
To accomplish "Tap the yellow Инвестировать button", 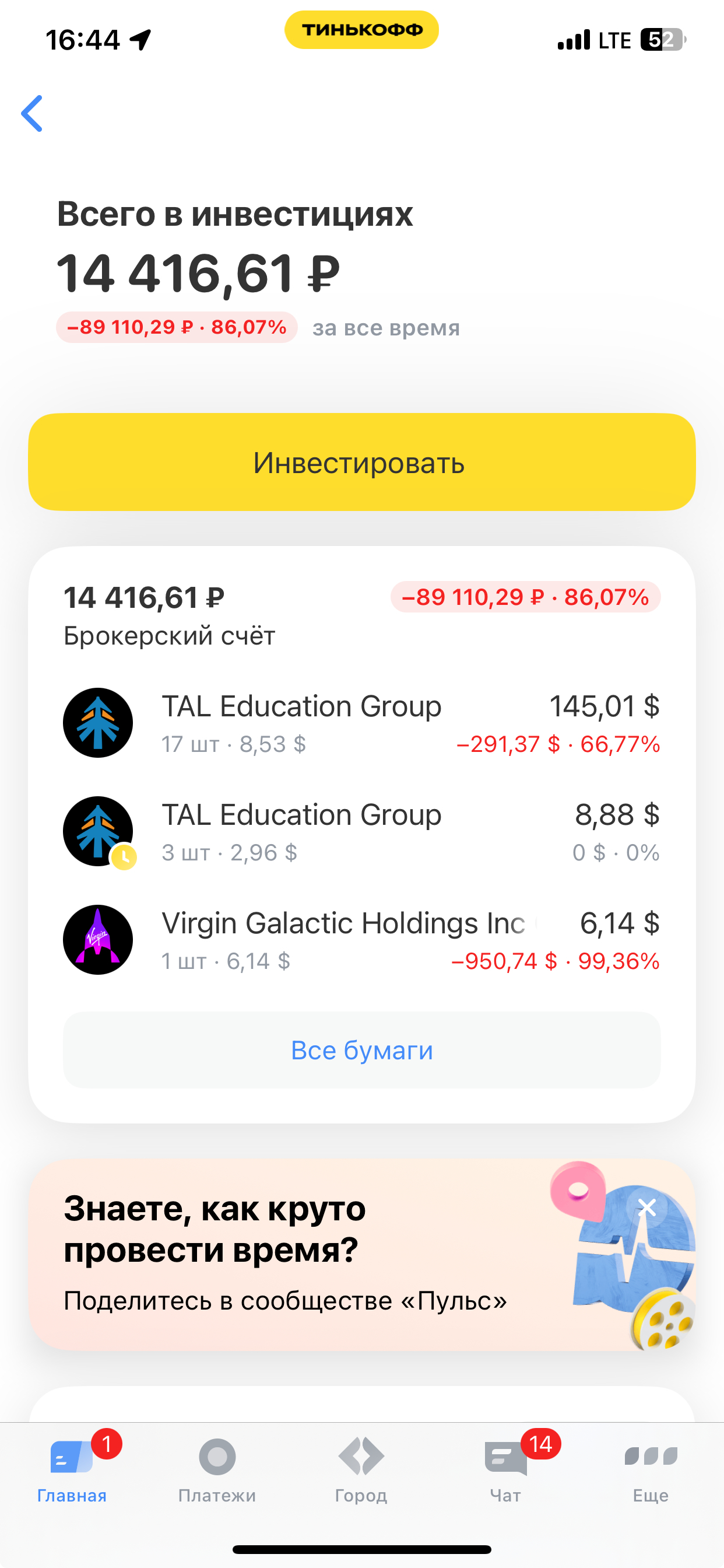I will pyautogui.click(x=361, y=462).
